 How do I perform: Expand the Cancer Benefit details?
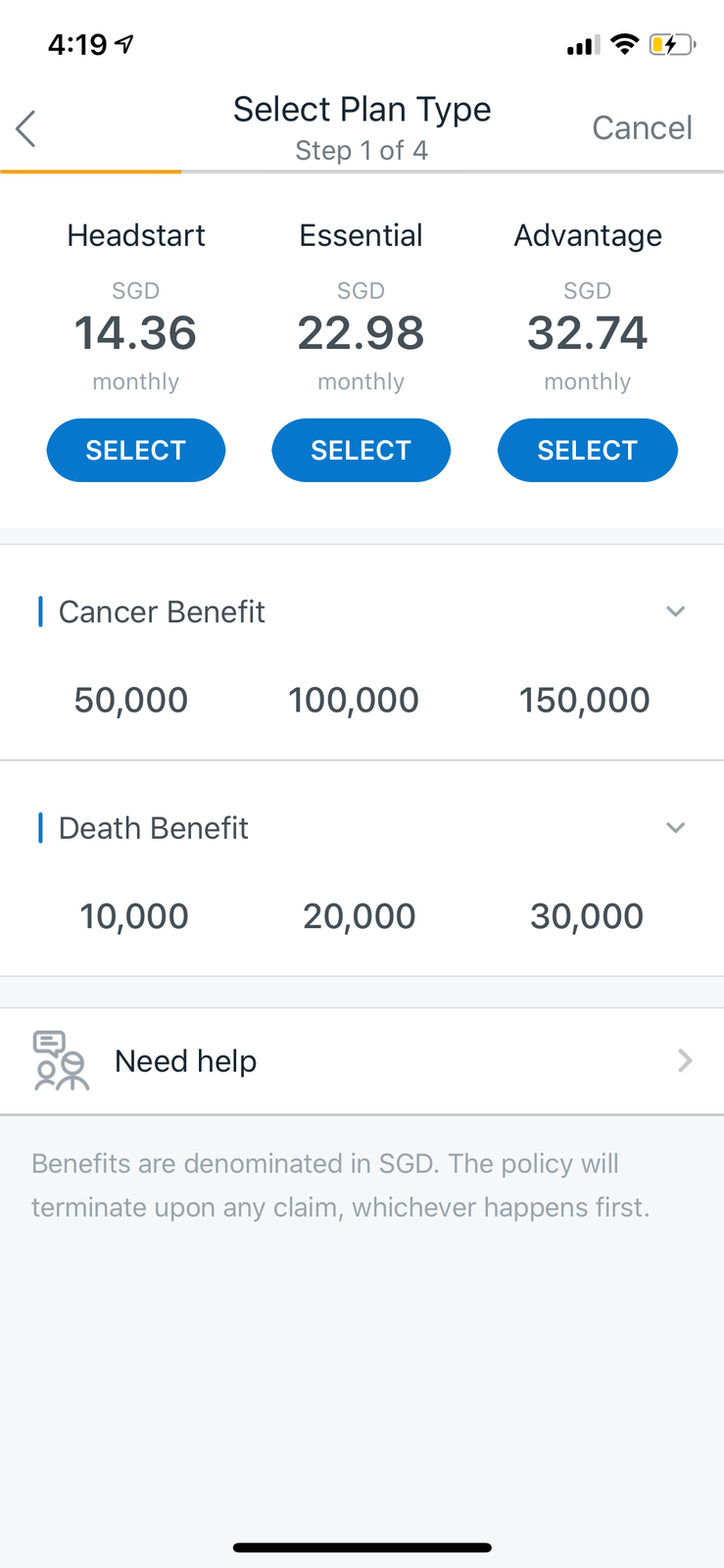coord(675,612)
